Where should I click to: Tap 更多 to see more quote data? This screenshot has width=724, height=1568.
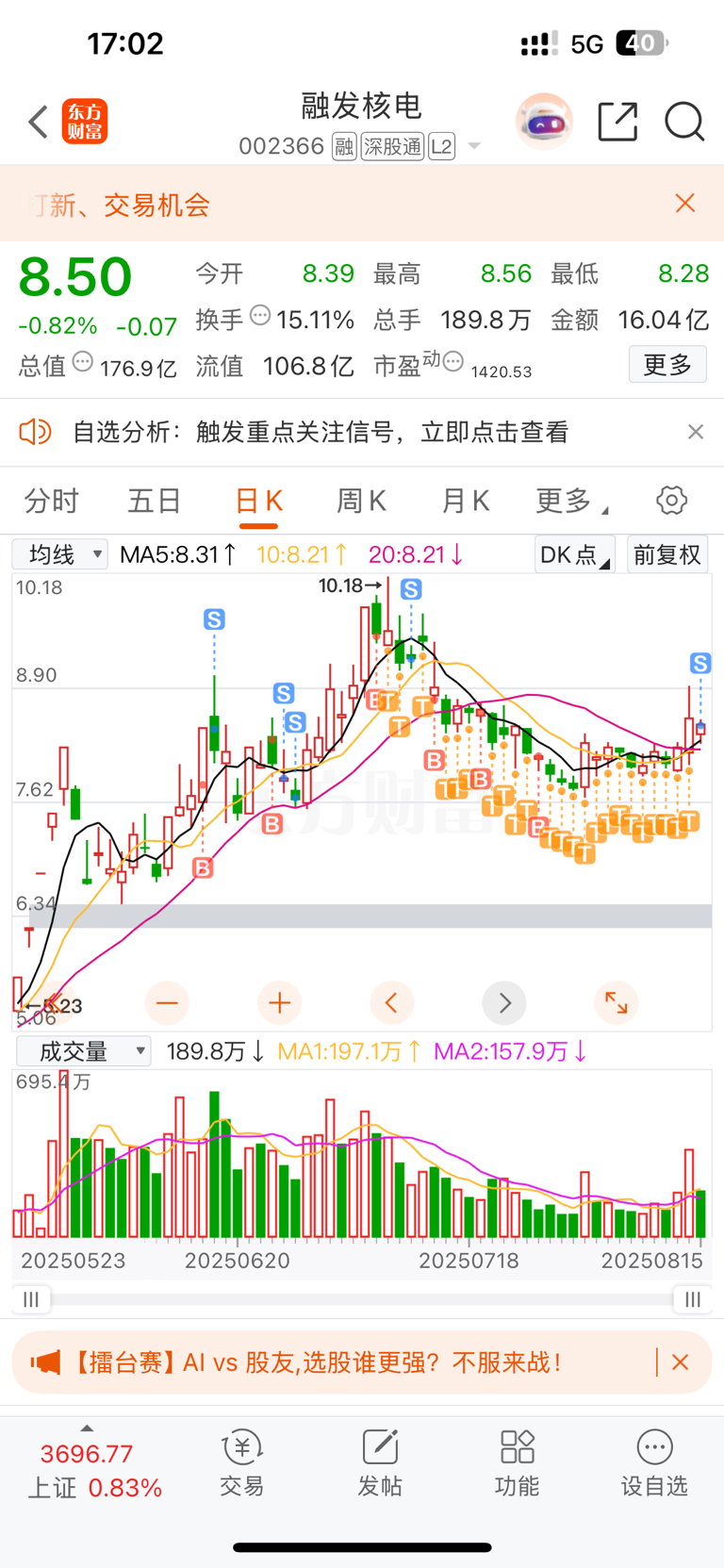[667, 365]
